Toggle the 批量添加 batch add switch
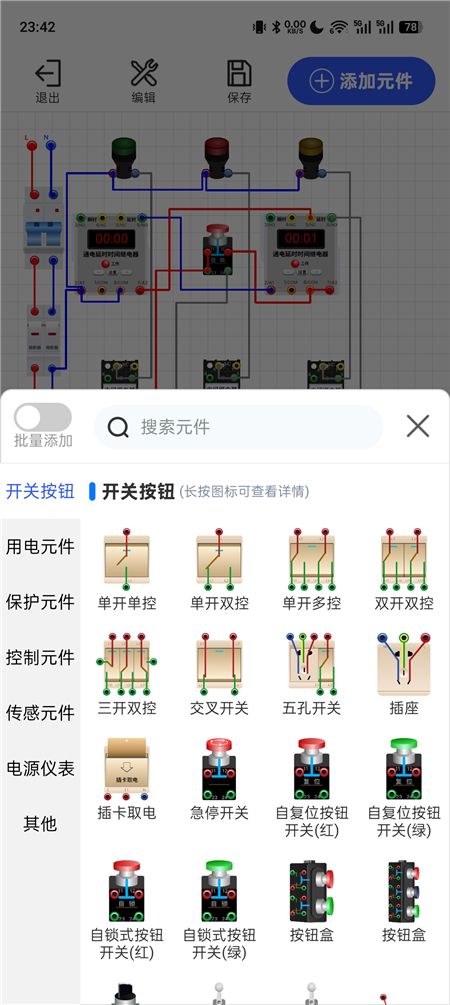The image size is (450, 1005). pos(43,417)
